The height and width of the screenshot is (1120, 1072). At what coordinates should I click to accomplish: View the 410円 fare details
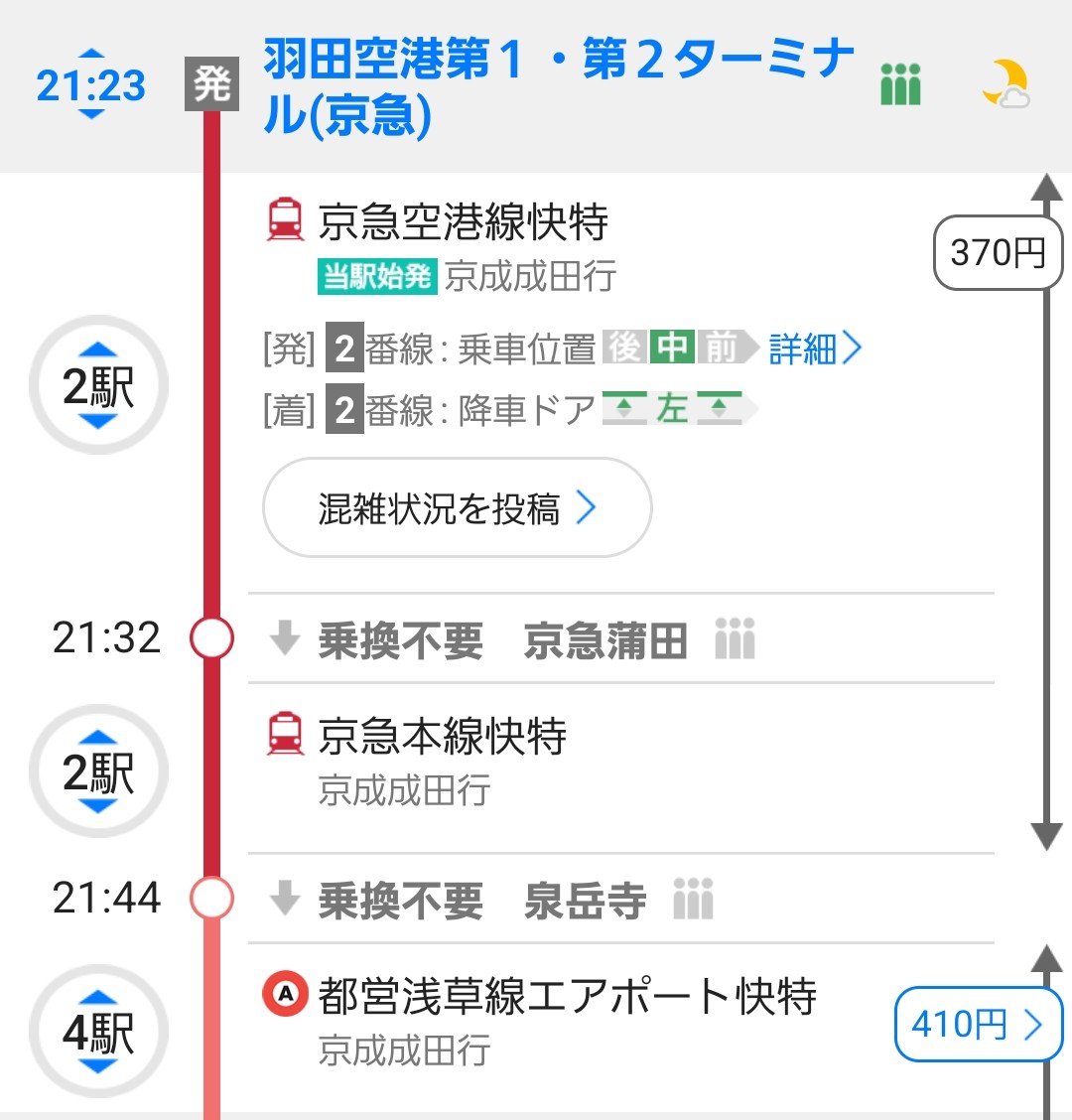tap(977, 1024)
